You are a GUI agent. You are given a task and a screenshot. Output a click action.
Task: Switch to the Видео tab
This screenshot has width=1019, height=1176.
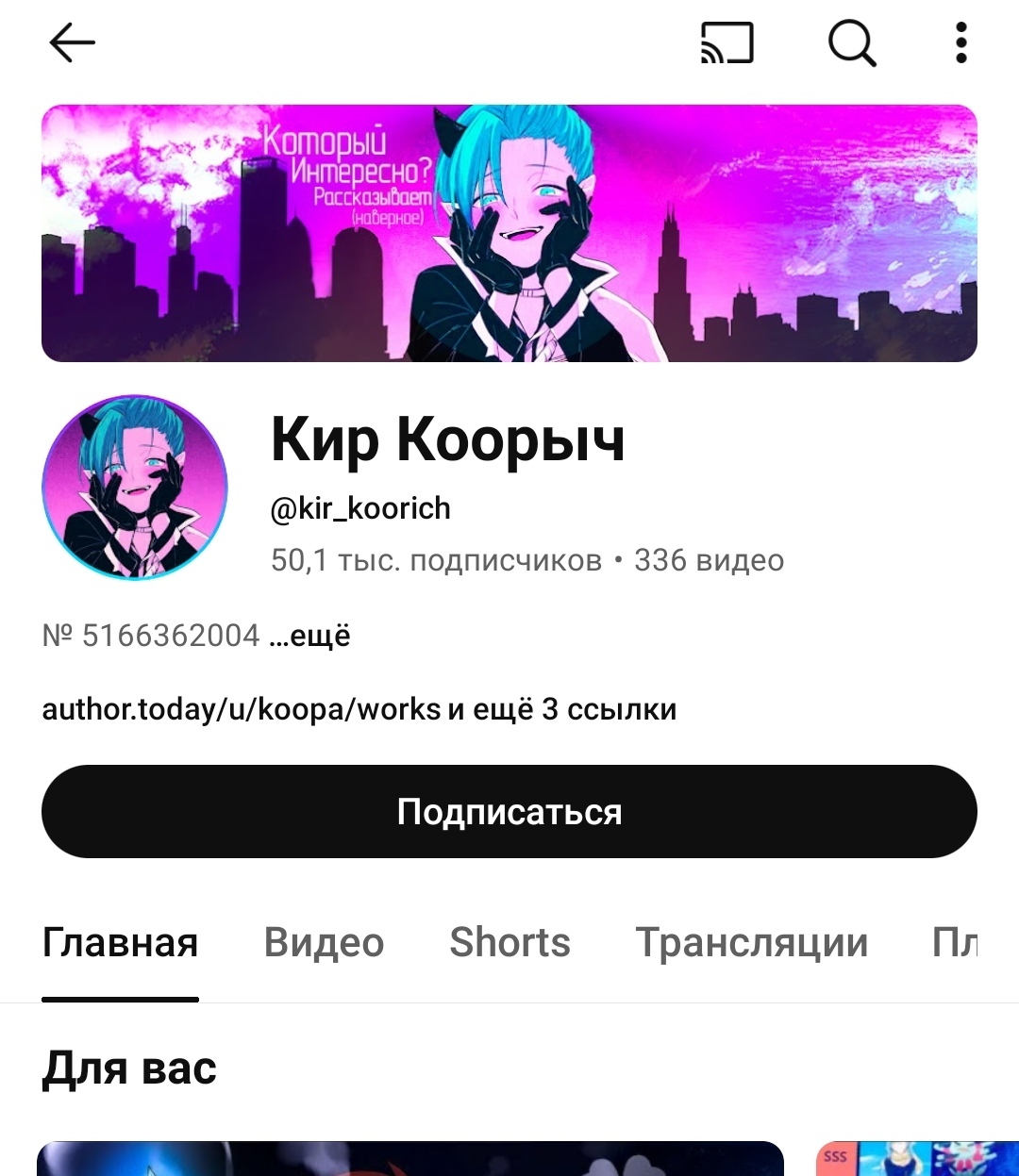pyautogui.click(x=324, y=942)
